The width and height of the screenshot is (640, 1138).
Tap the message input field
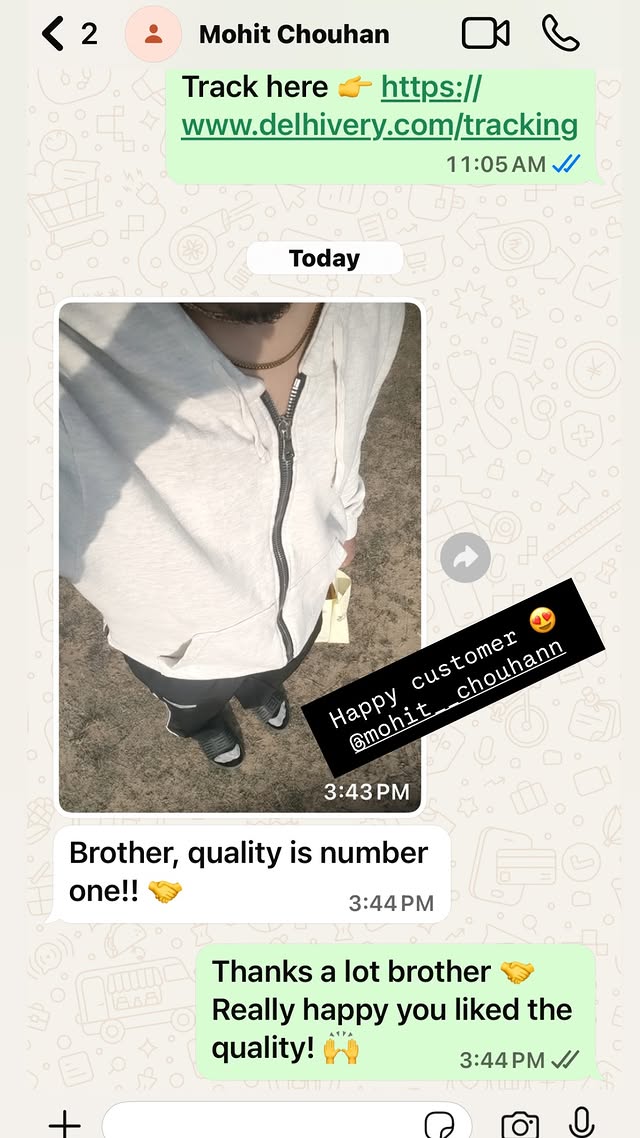(260, 1122)
